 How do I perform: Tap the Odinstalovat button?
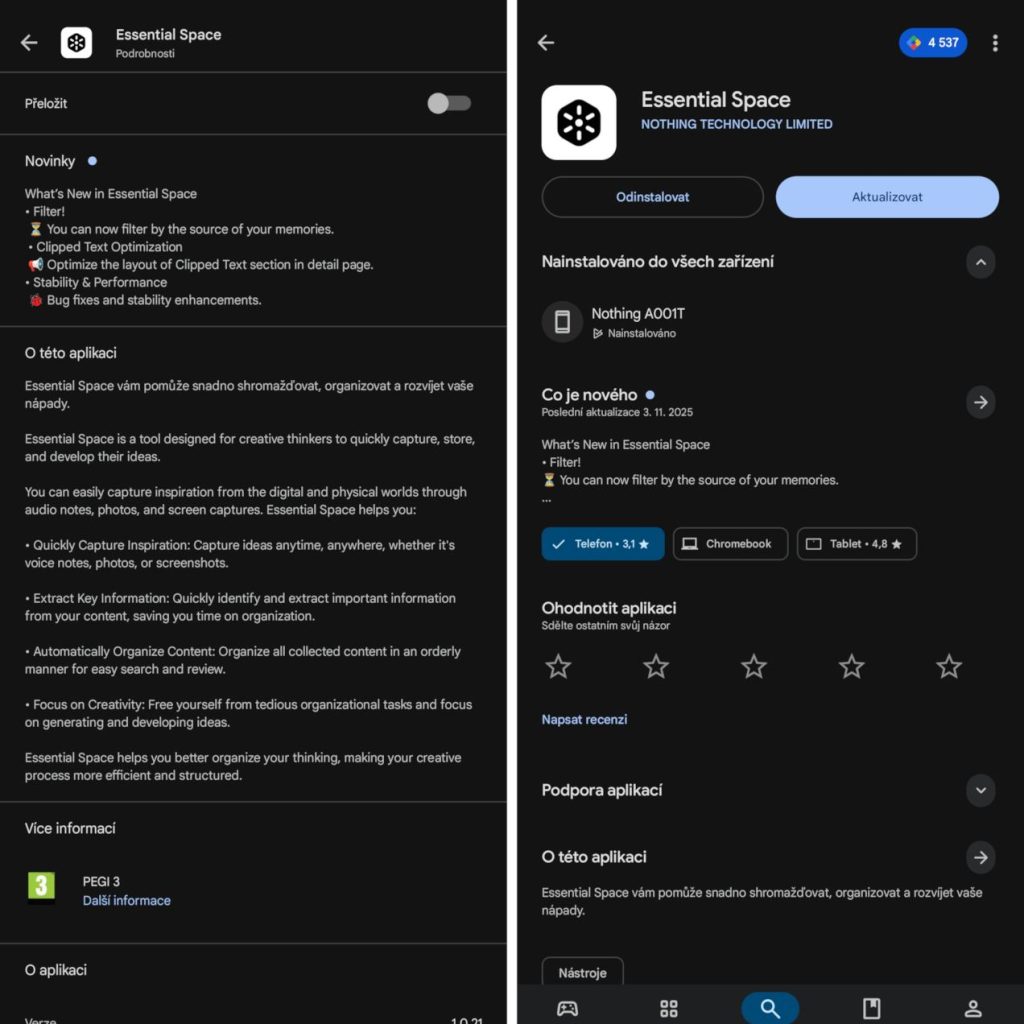pyautogui.click(x=652, y=197)
